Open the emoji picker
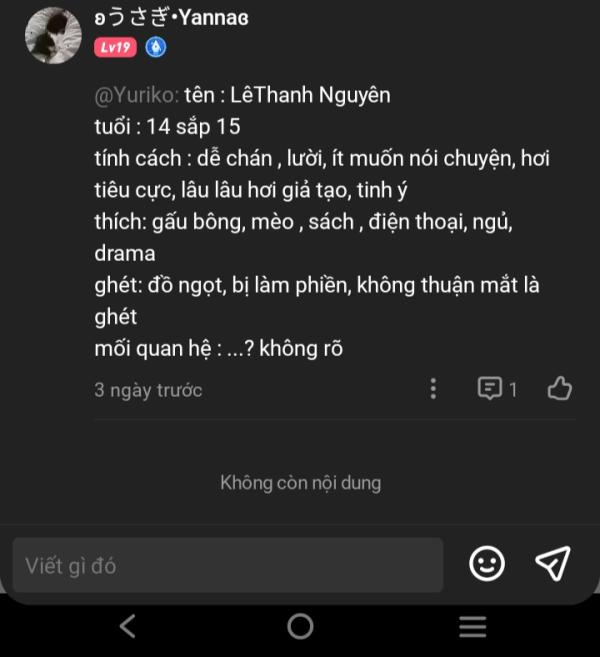600x657 pixels. pos(487,564)
